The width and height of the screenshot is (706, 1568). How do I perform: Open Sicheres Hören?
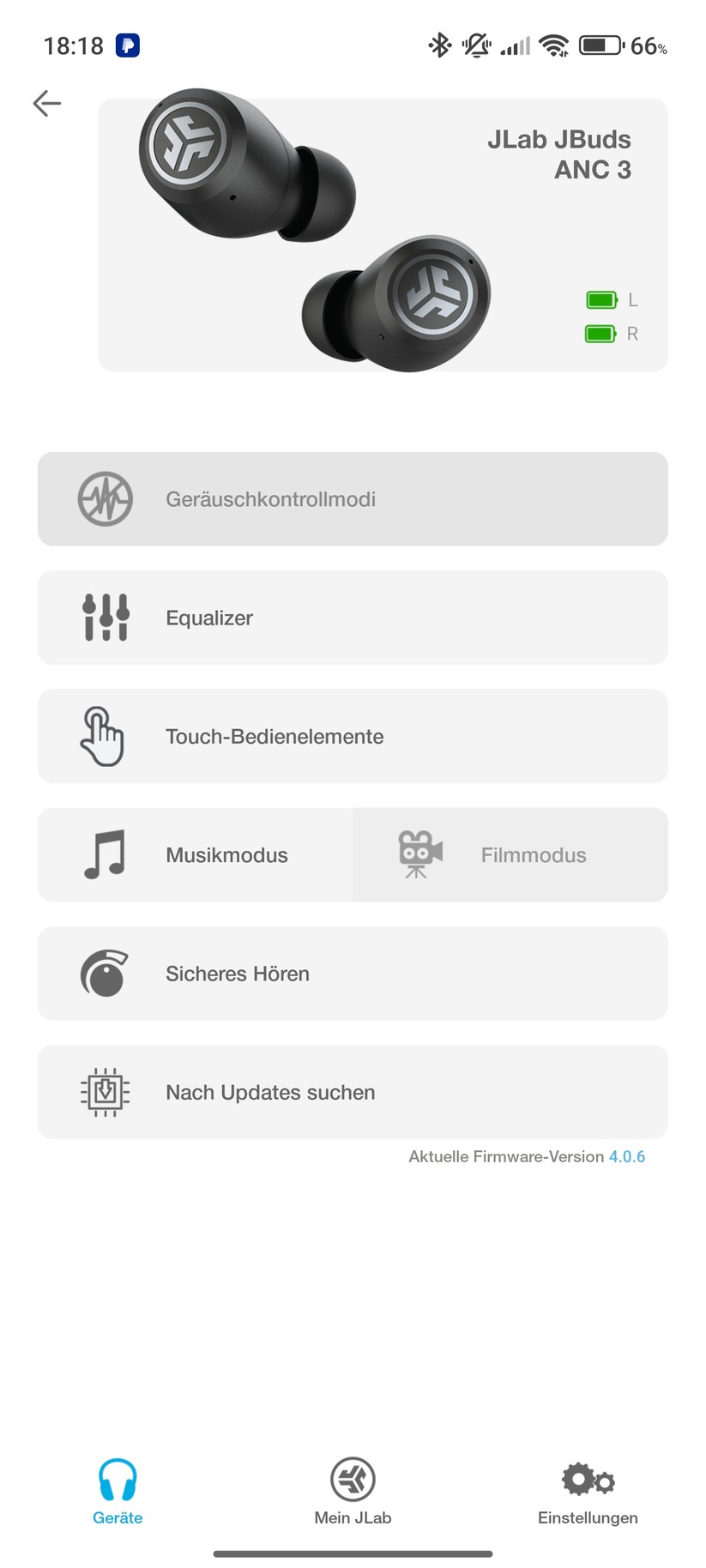tap(353, 974)
